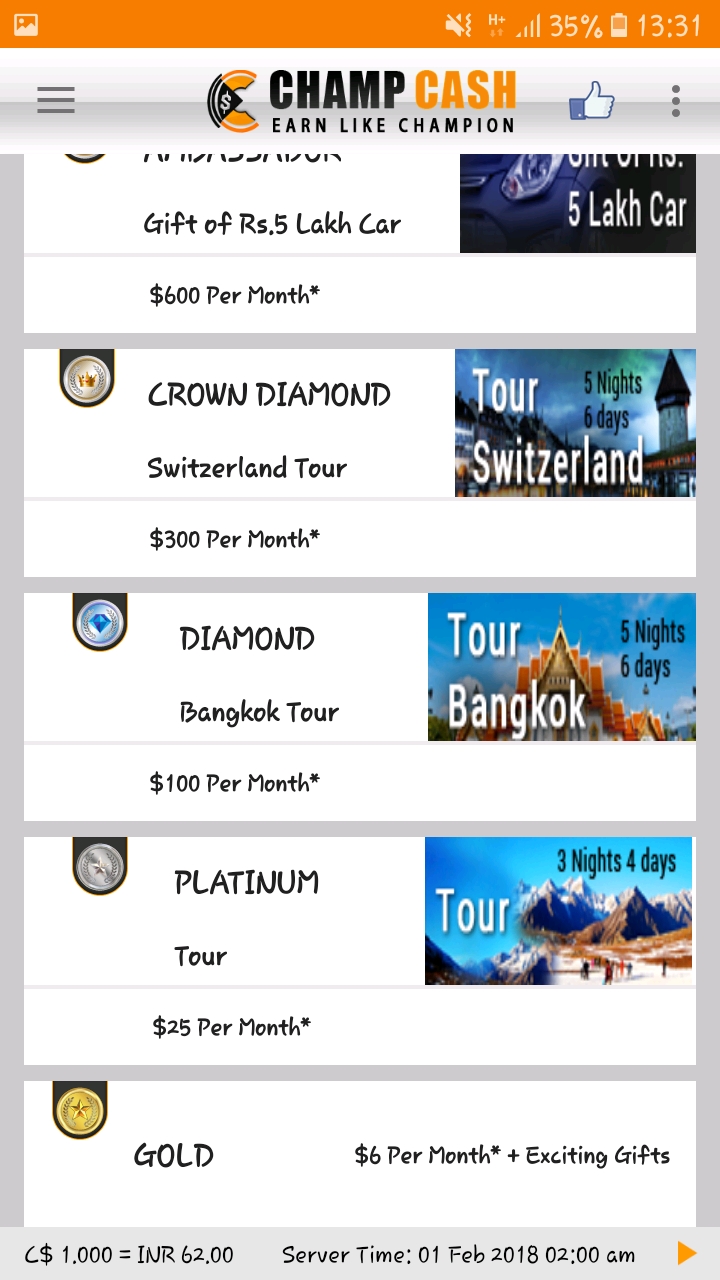Open the Gold level card
Viewport: 720px width, 1280px height.
click(x=359, y=1155)
